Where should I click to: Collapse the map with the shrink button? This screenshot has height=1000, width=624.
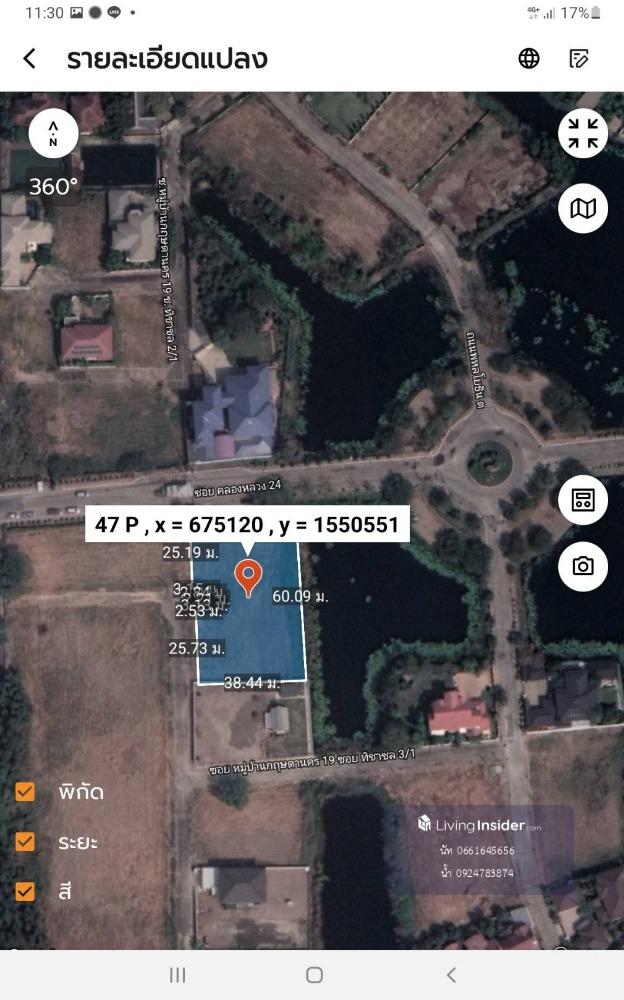[x=582, y=134]
